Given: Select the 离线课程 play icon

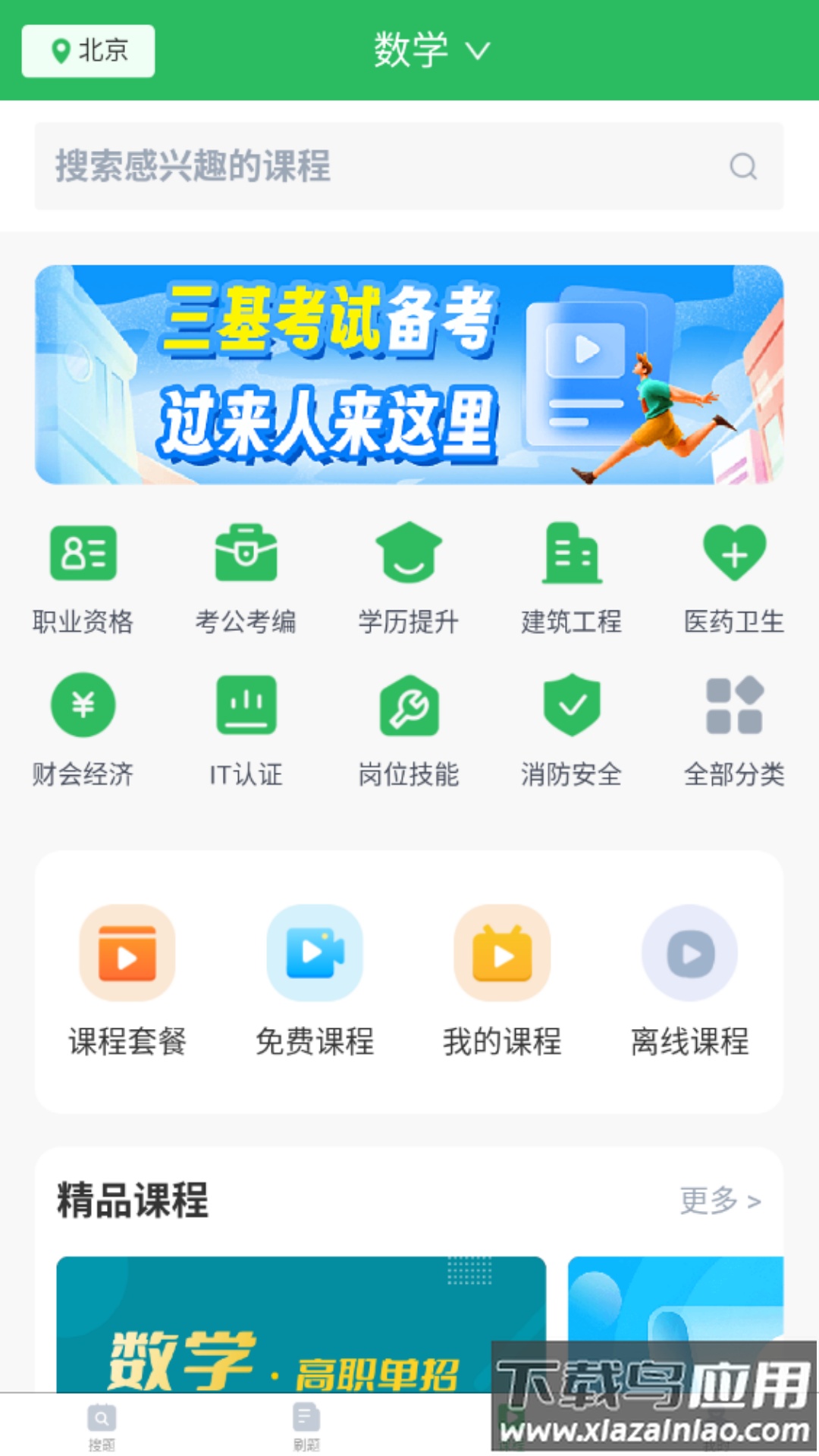Looking at the screenshot, I should (689, 954).
